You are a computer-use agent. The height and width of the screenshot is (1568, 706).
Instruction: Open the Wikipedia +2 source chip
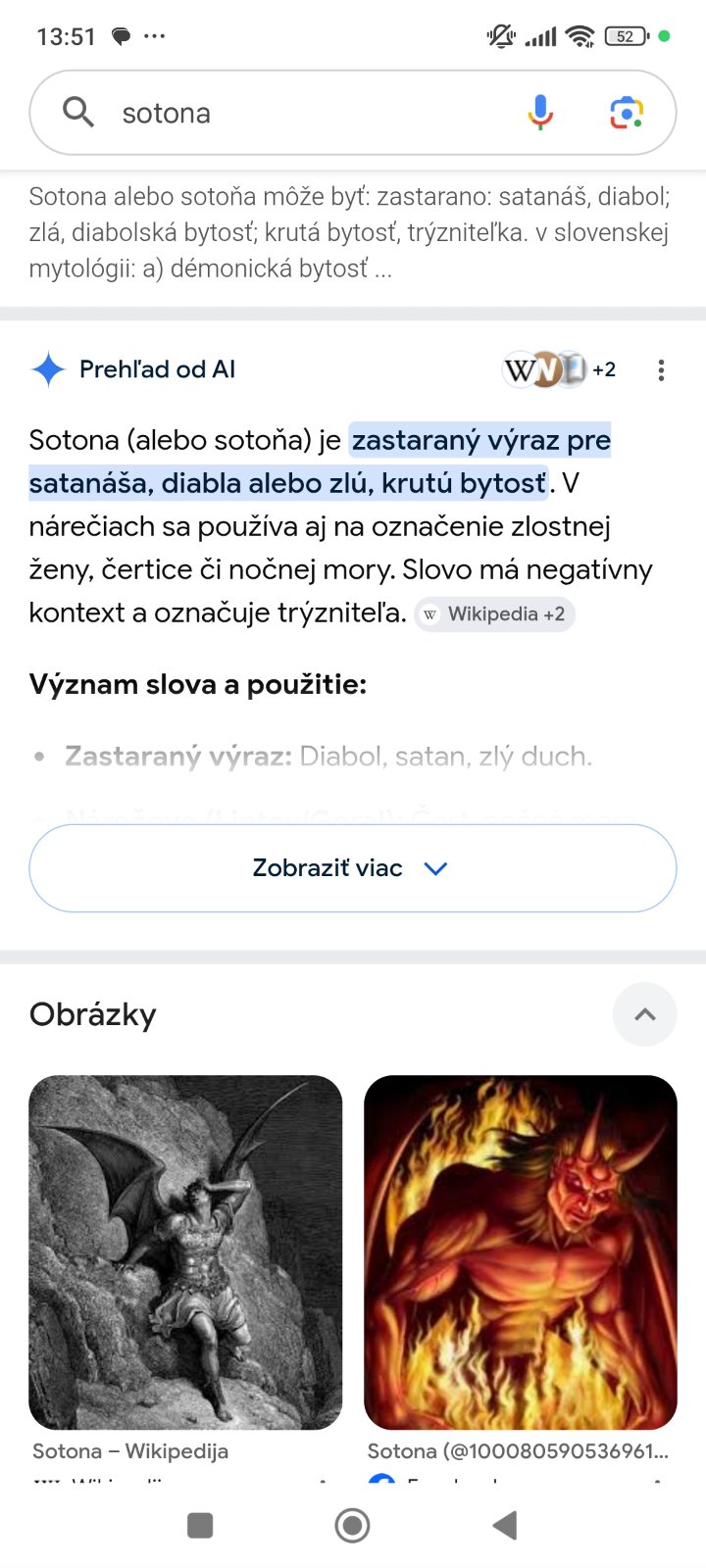coord(495,614)
